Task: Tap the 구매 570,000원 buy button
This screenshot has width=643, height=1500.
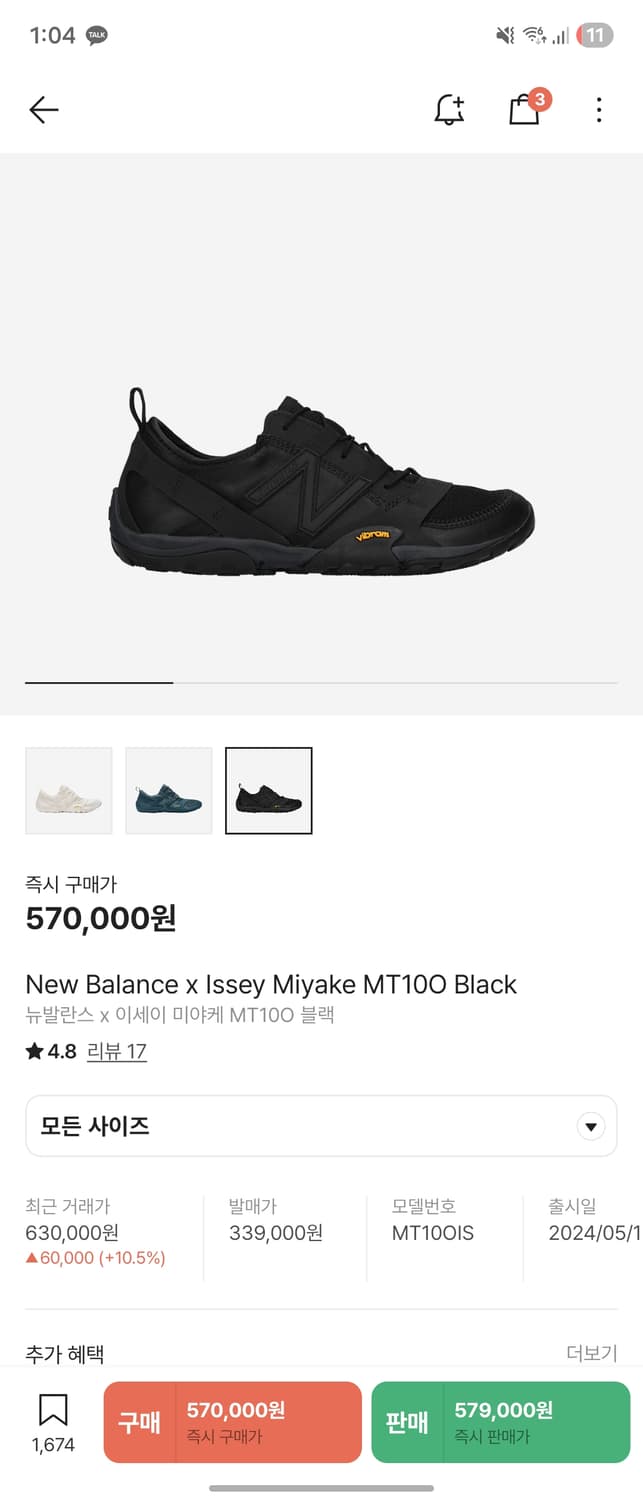Action: pos(232,1422)
